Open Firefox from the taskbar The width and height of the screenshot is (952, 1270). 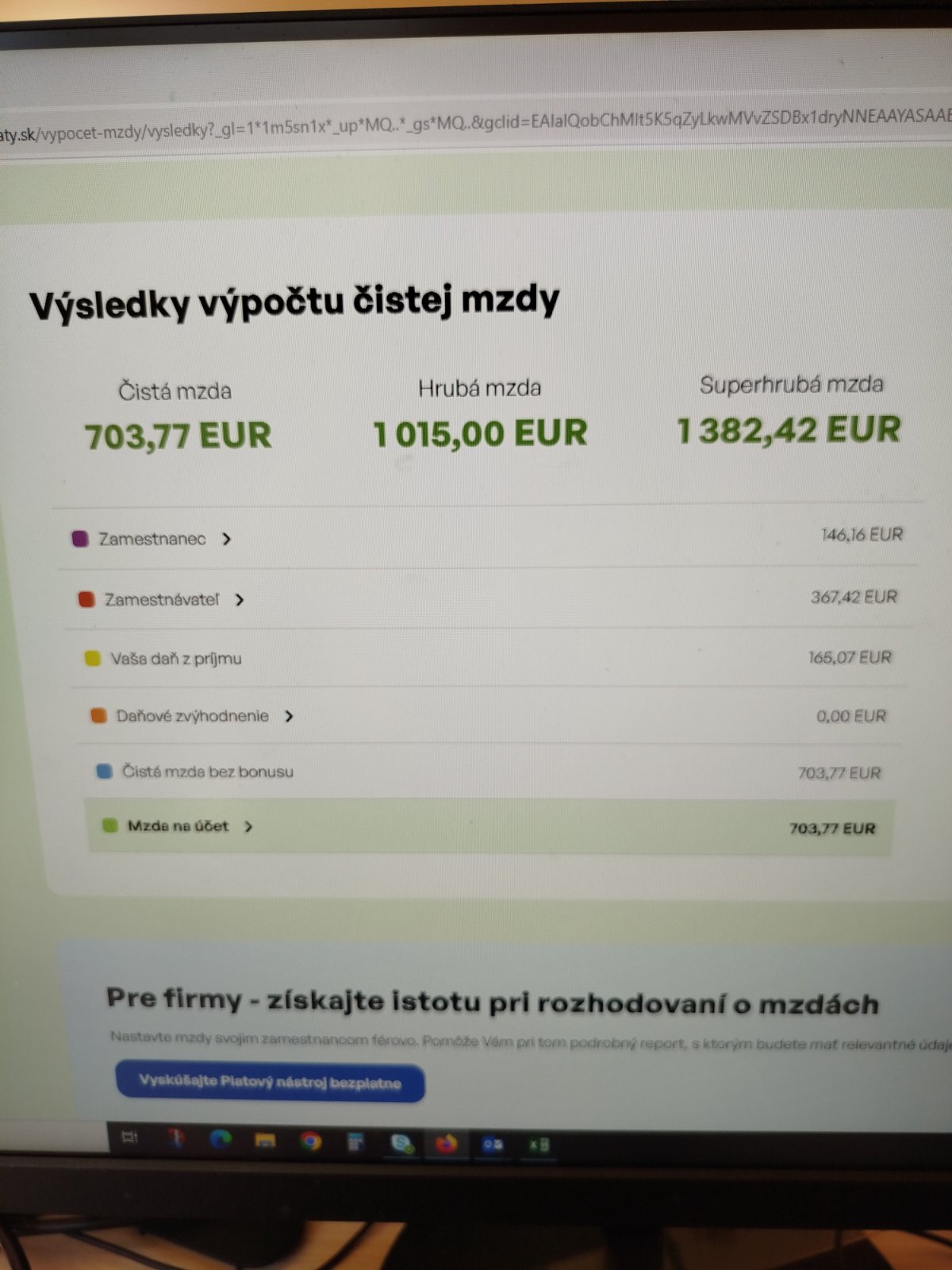(447, 1144)
